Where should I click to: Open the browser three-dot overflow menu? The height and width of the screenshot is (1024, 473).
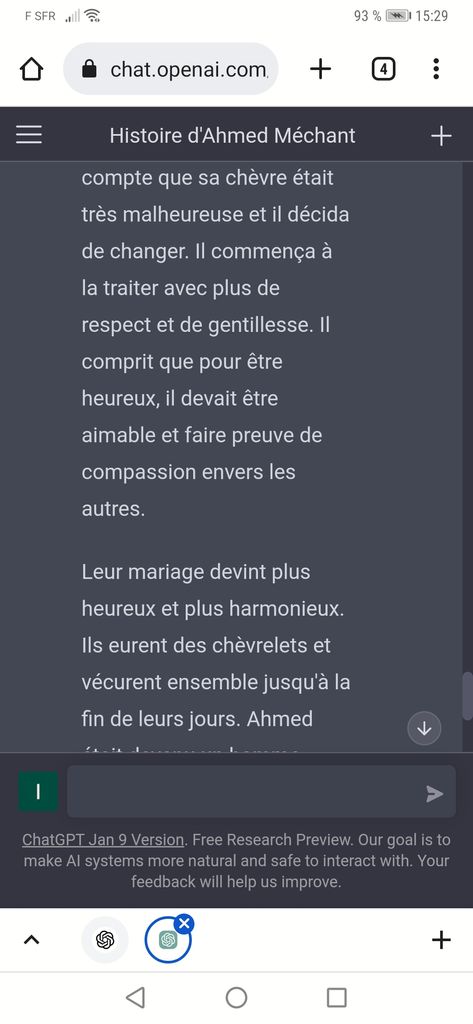(436, 69)
